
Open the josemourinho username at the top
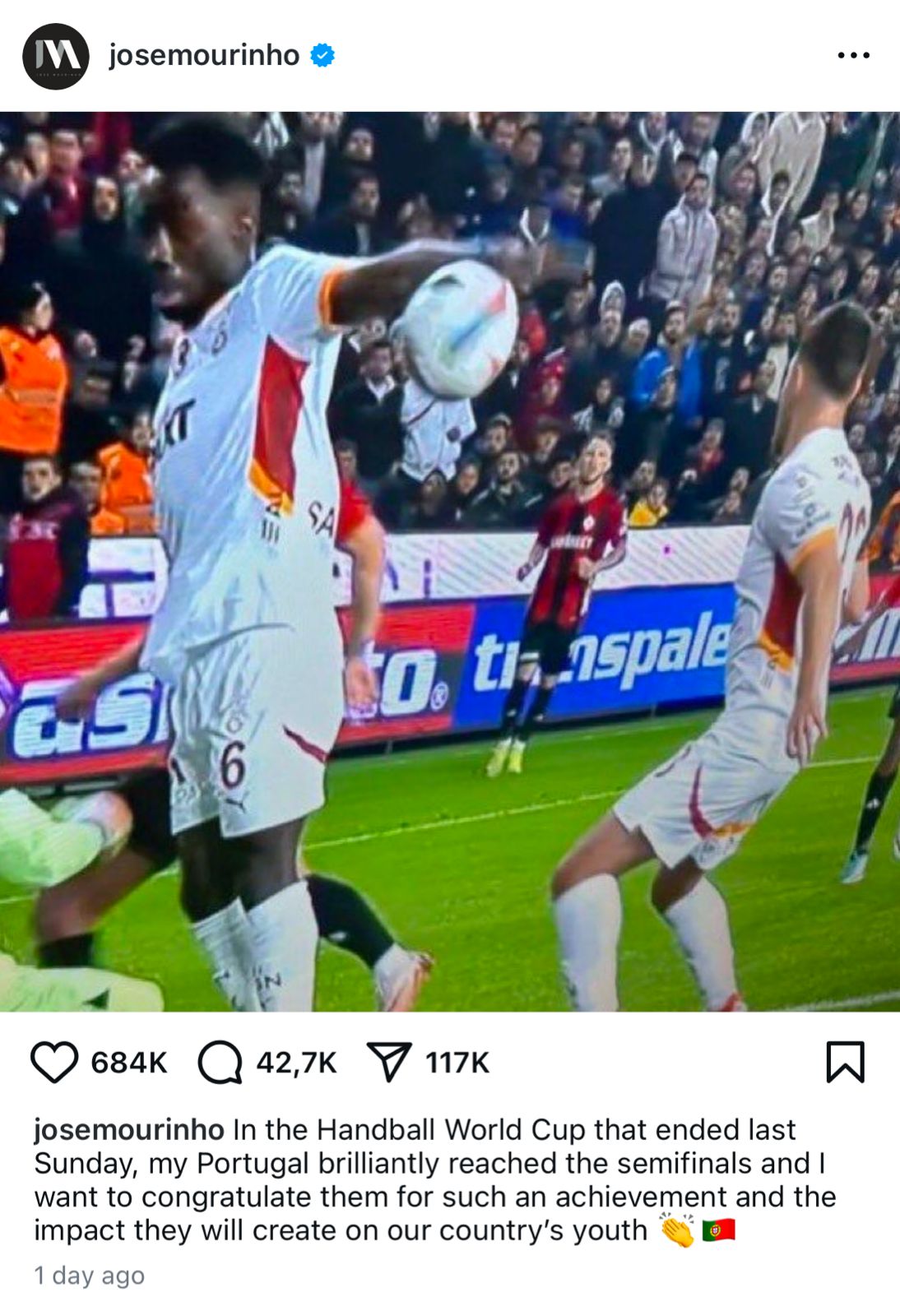tap(204, 55)
